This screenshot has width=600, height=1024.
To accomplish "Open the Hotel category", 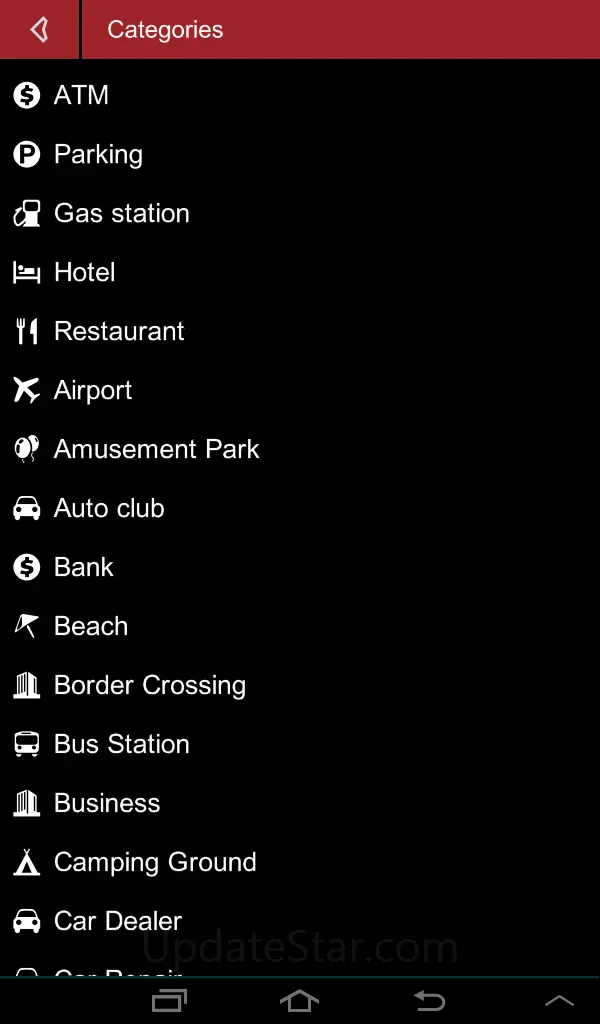I will [x=84, y=272].
